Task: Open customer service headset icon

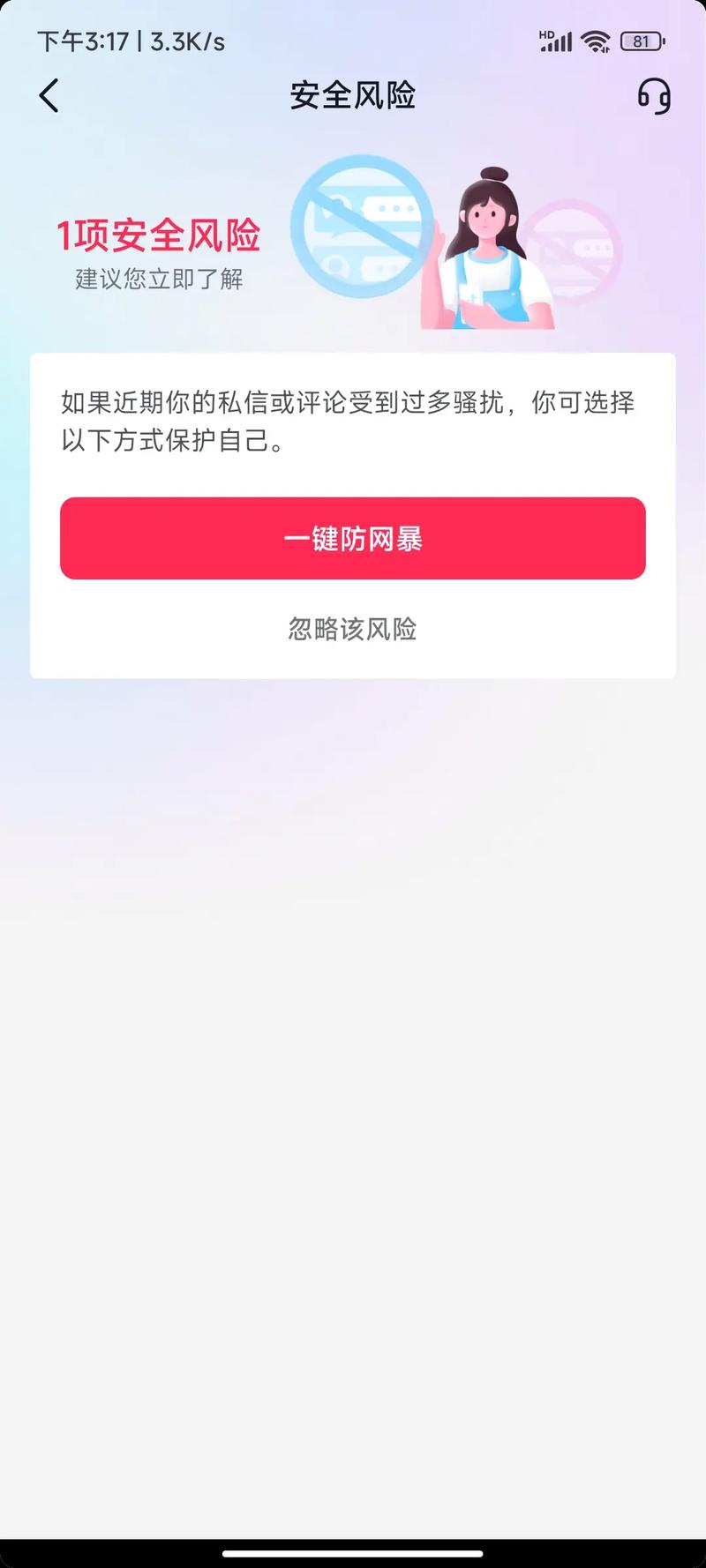Action: point(654,95)
